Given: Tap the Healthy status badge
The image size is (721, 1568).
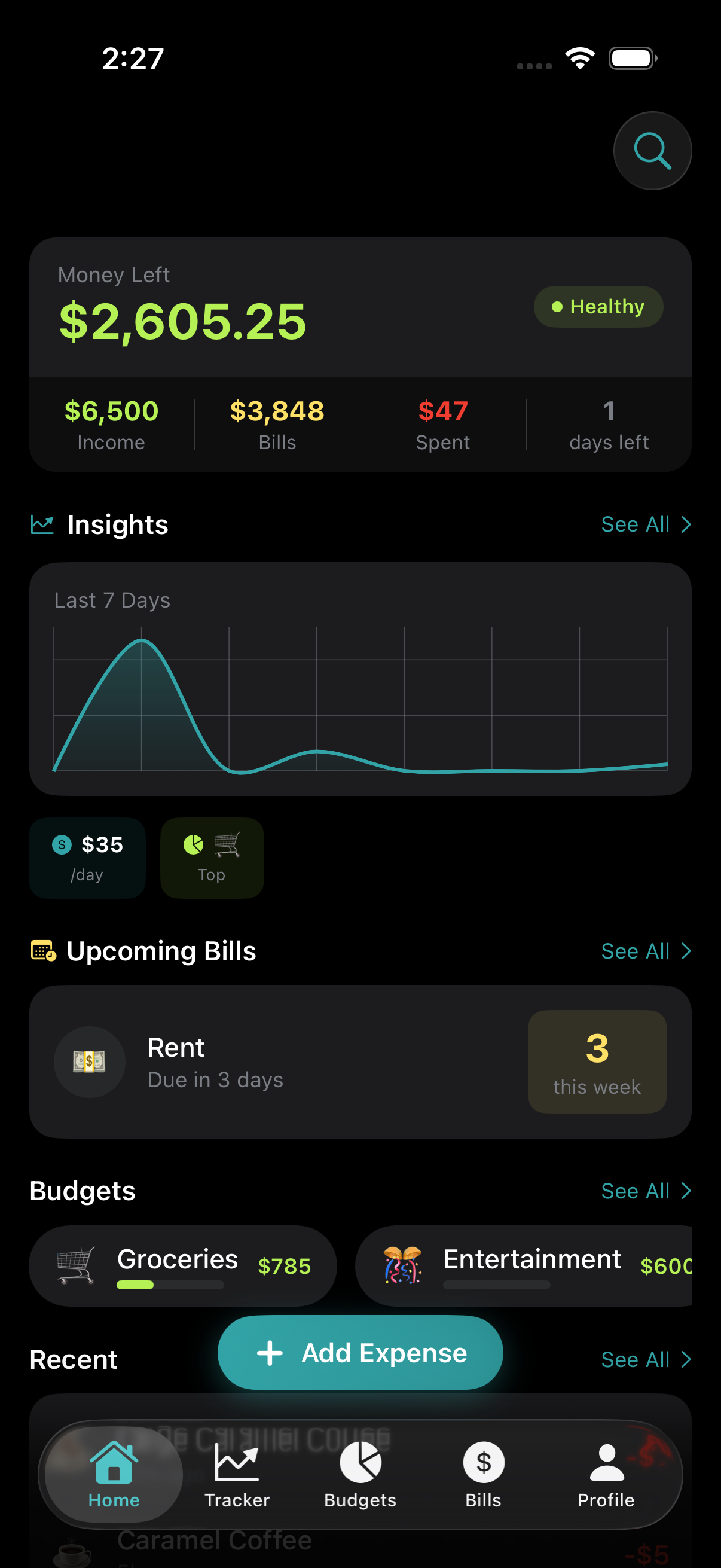Looking at the screenshot, I should (x=597, y=307).
